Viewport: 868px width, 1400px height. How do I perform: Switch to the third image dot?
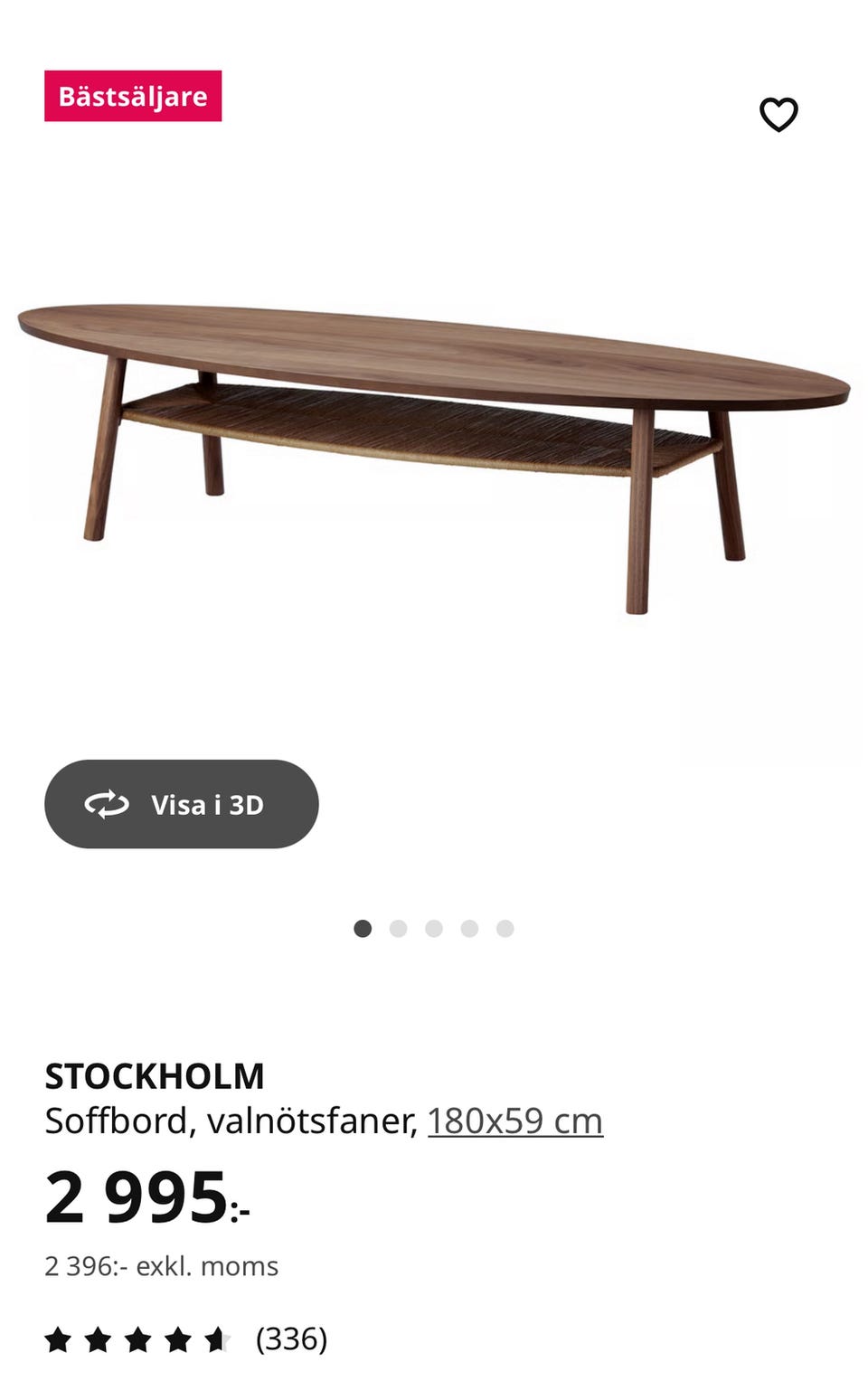tap(434, 928)
